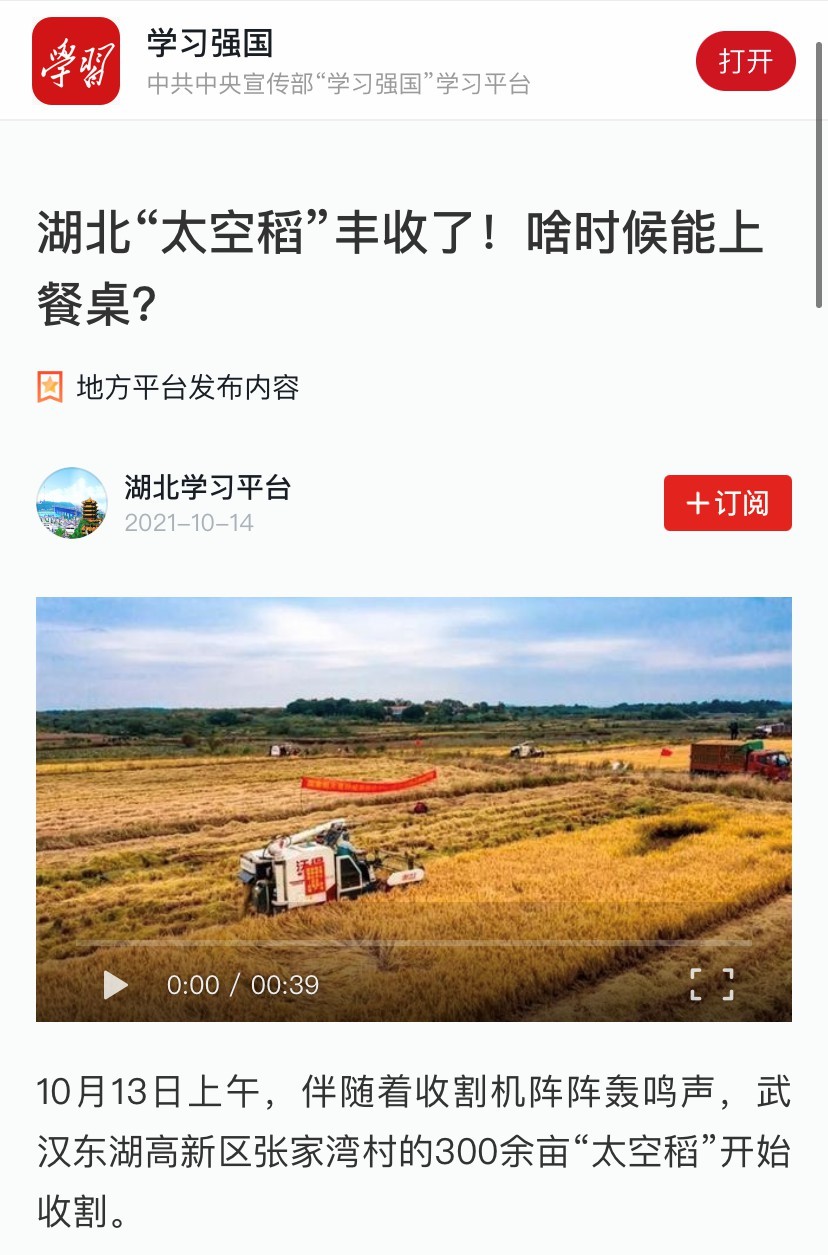
Task: Subscribe with the 订阅 button
Action: click(x=727, y=503)
